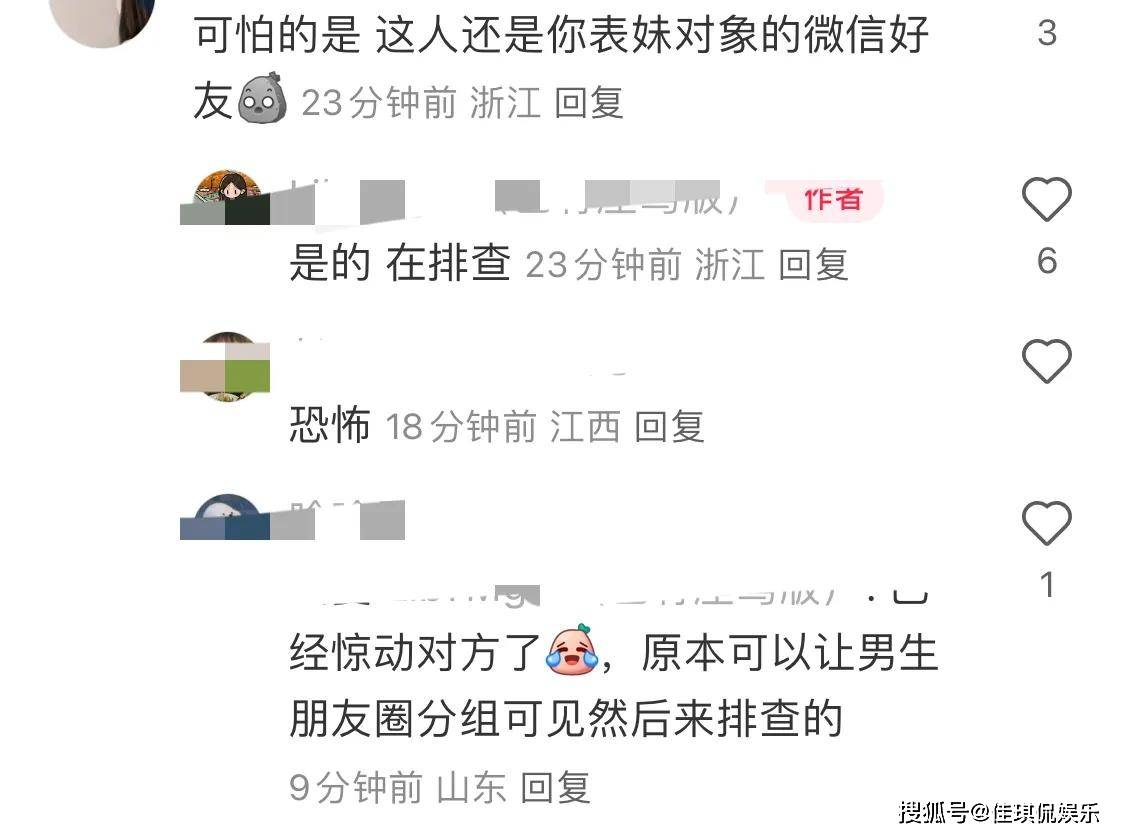This screenshot has width=1125, height=837.
Task: Reply to the comment 可怕的是 from Zhejiang
Action: pyautogui.click(x=589, y=102)
